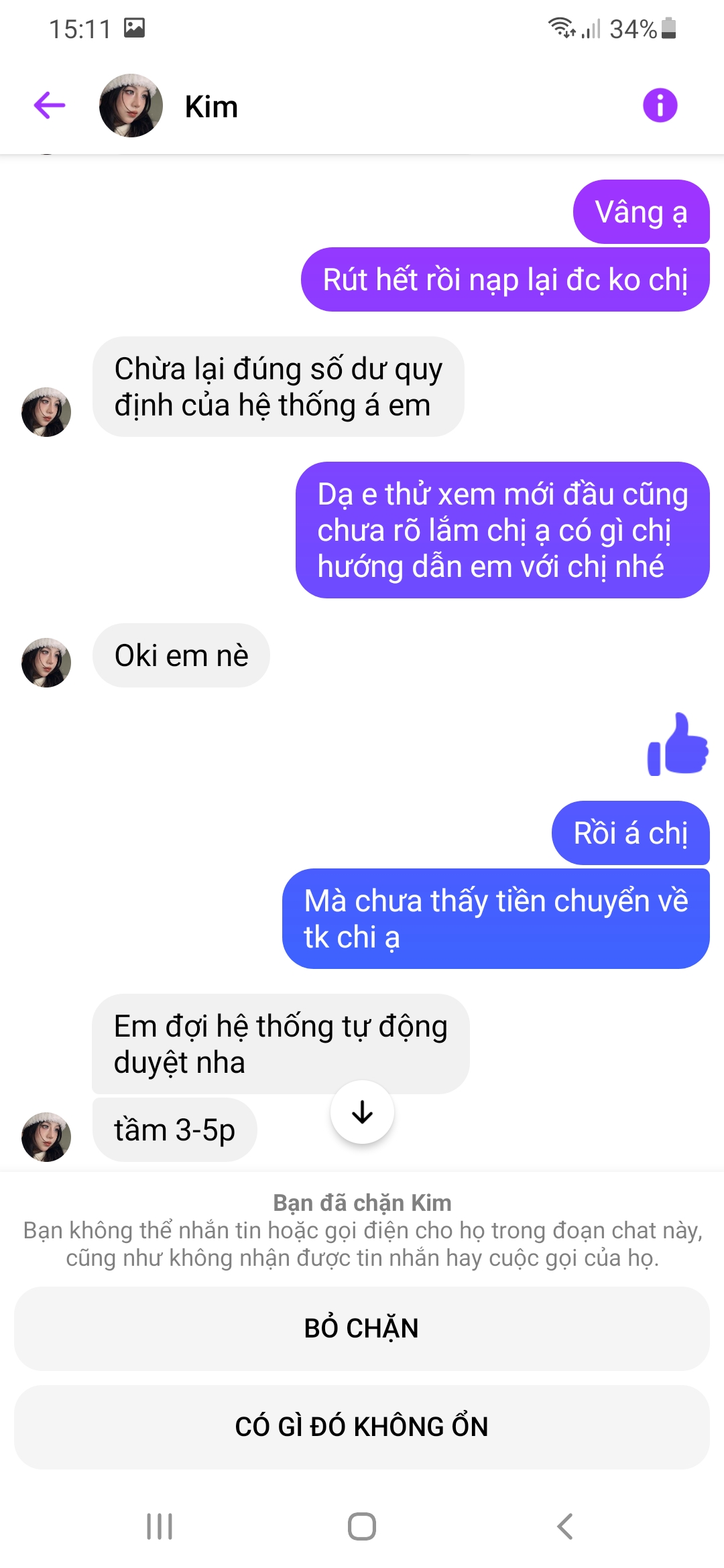724x1568 pixels.
Task: Tap BỎ CHẶN to unblock Kim
Action: 362,1328
